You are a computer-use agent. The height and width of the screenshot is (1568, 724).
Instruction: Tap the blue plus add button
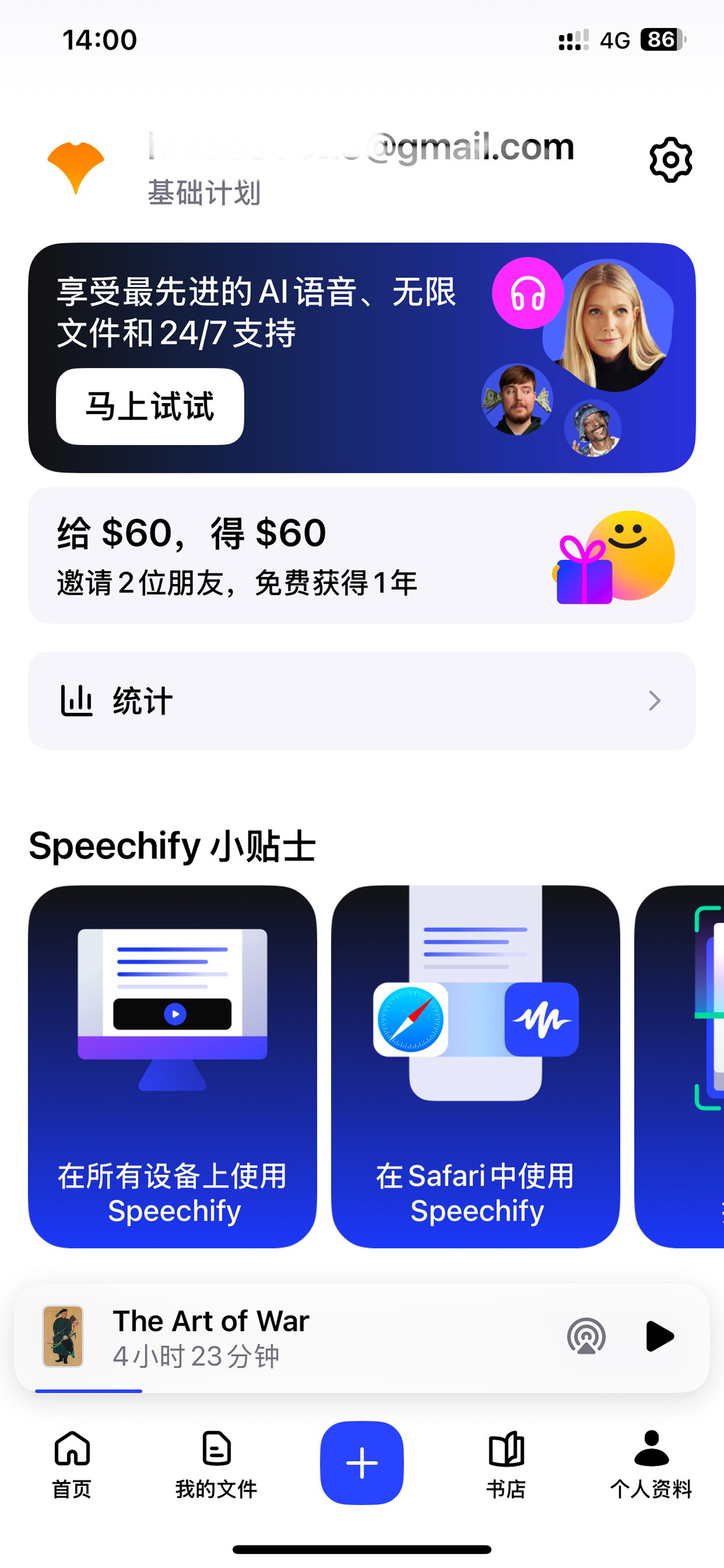tap(362, 1462)
